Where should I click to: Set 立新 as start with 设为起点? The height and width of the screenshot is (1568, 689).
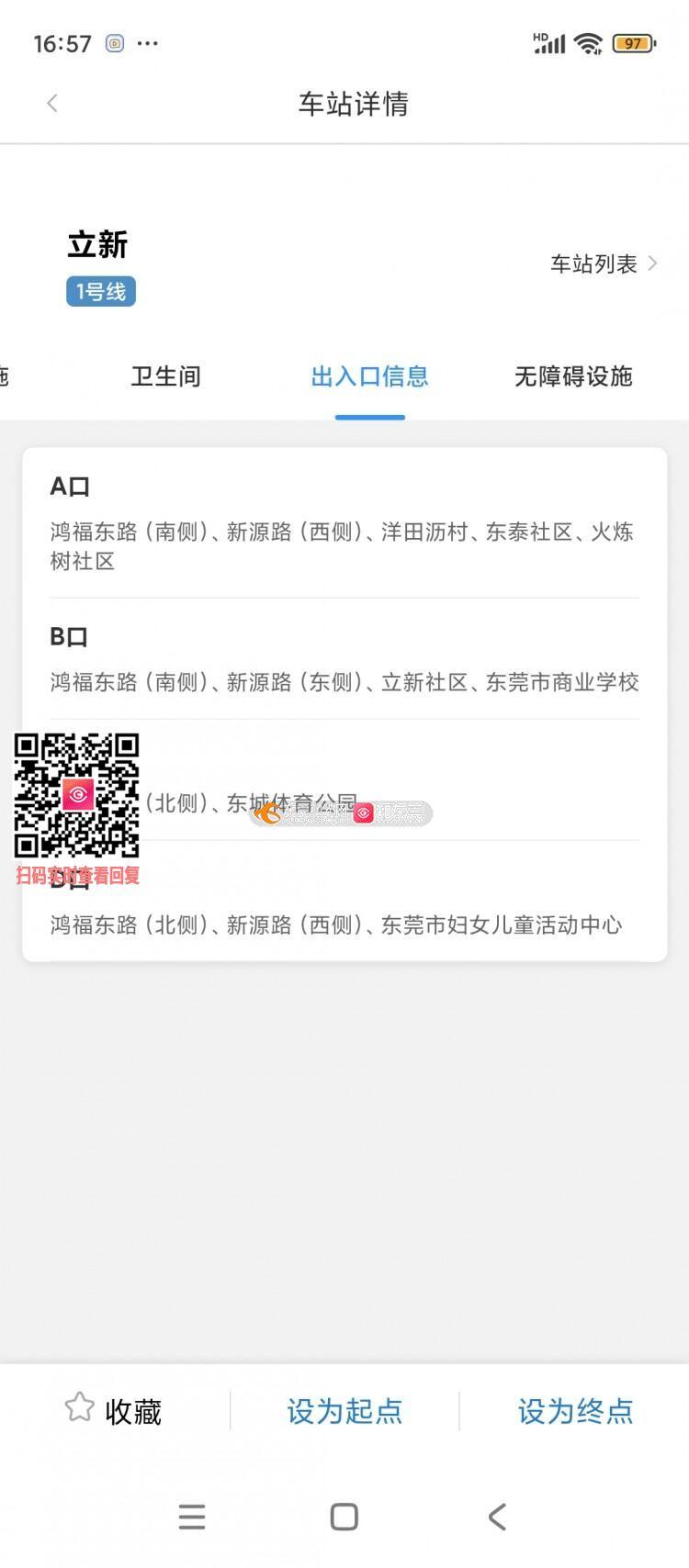344,1410
